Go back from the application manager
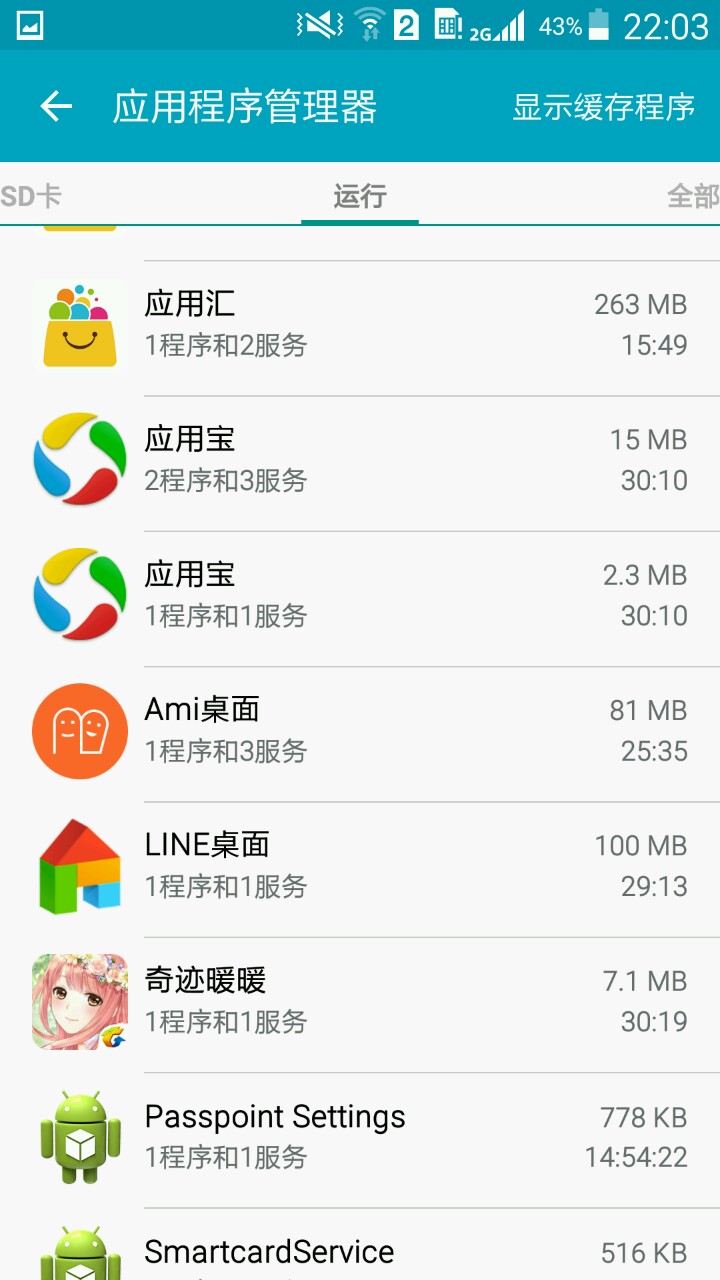Screen dimensions: 720x1280 [56, 107]
